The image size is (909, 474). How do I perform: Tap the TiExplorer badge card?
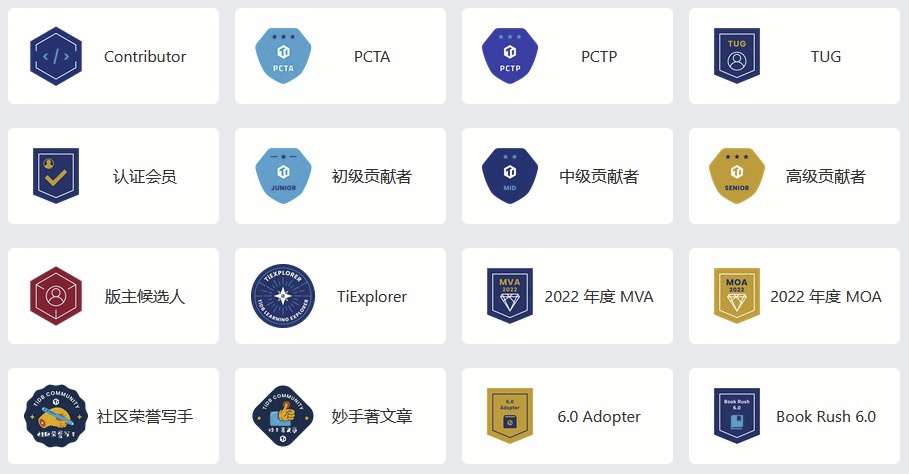pos(340,296)
